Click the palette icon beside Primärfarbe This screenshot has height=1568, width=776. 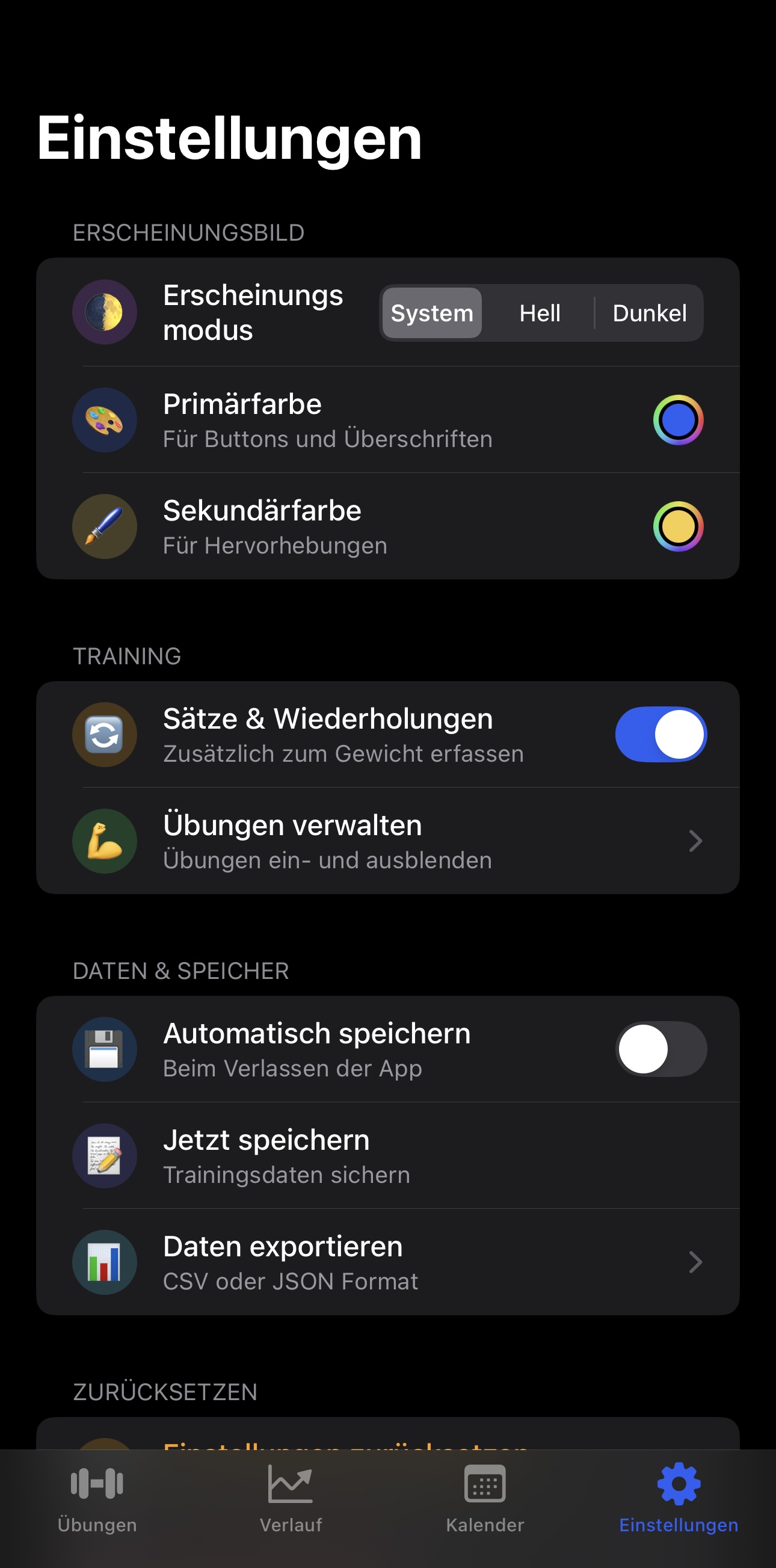[104, 420]
